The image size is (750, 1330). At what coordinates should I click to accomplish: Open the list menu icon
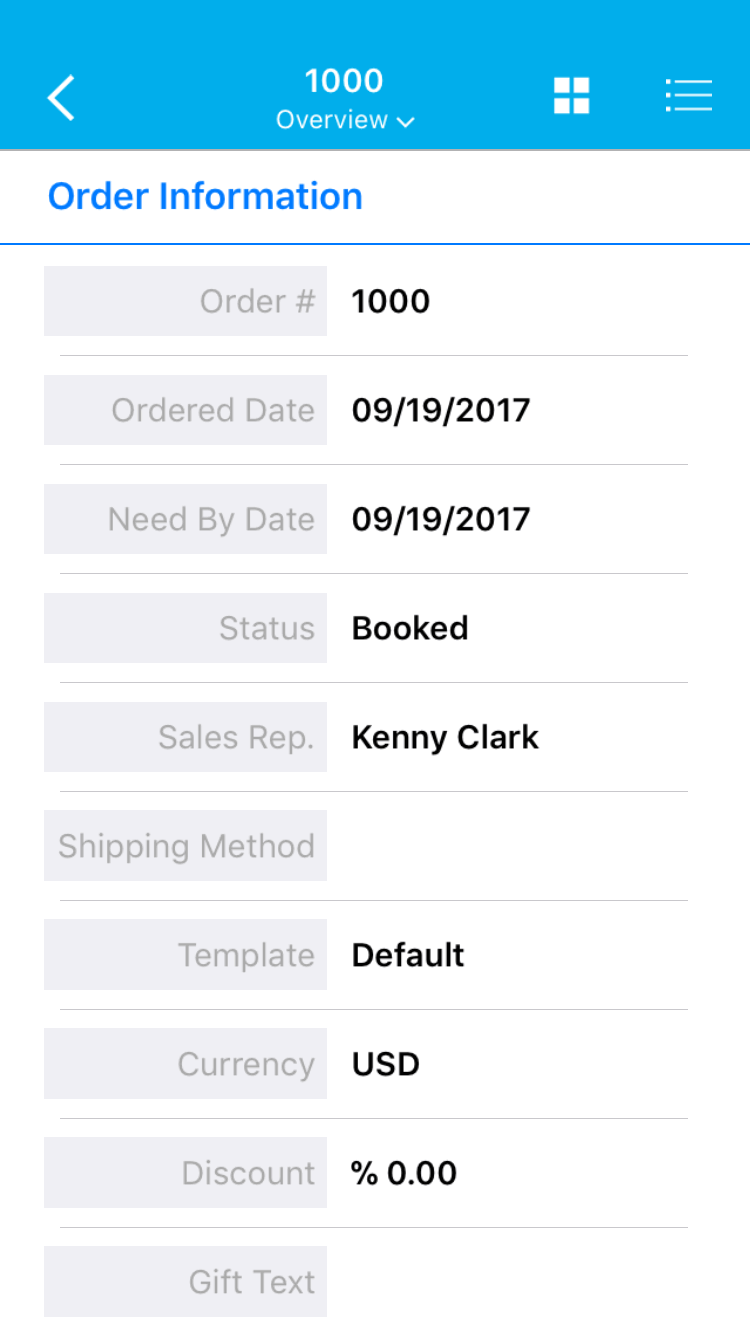tap(689, 96)
